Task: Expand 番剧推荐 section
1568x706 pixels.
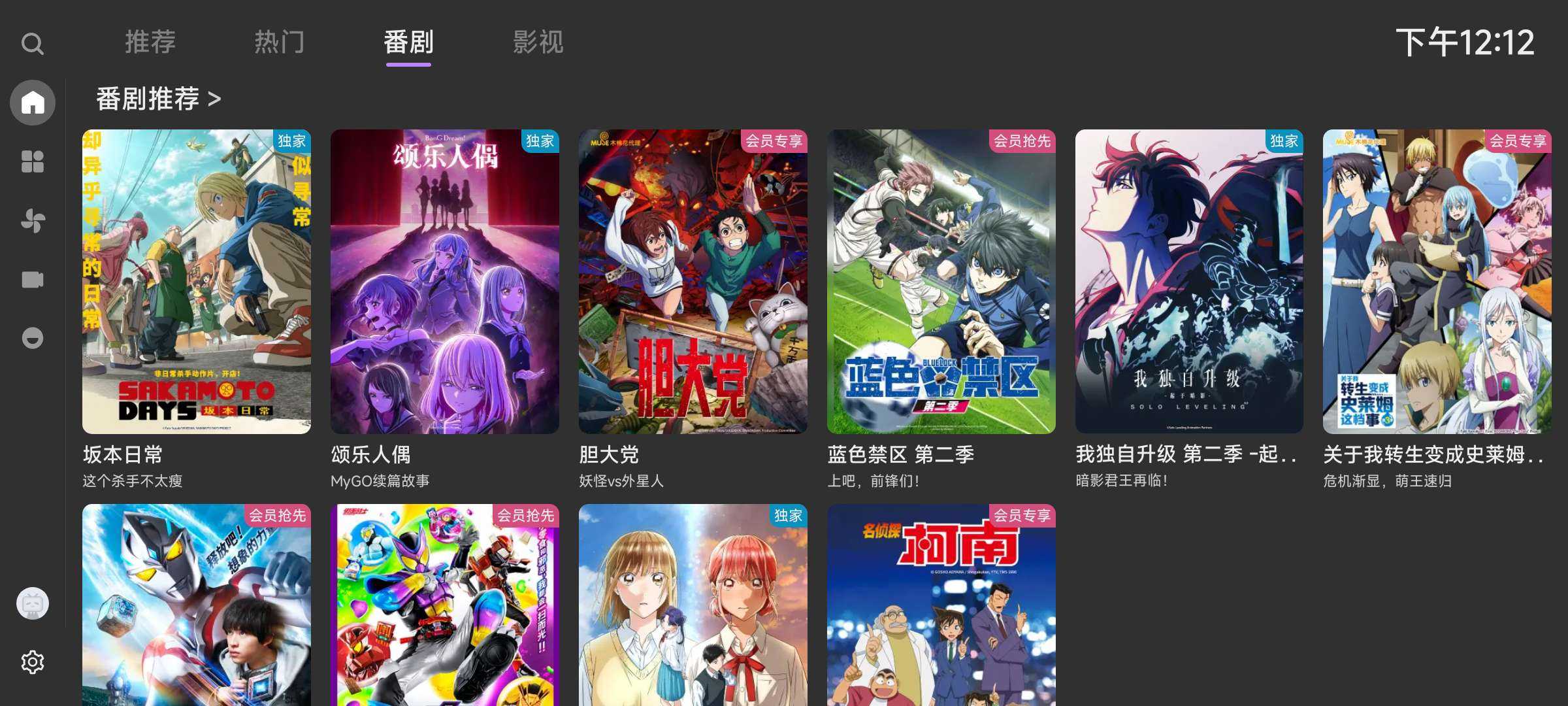Action: click(159, 99)
